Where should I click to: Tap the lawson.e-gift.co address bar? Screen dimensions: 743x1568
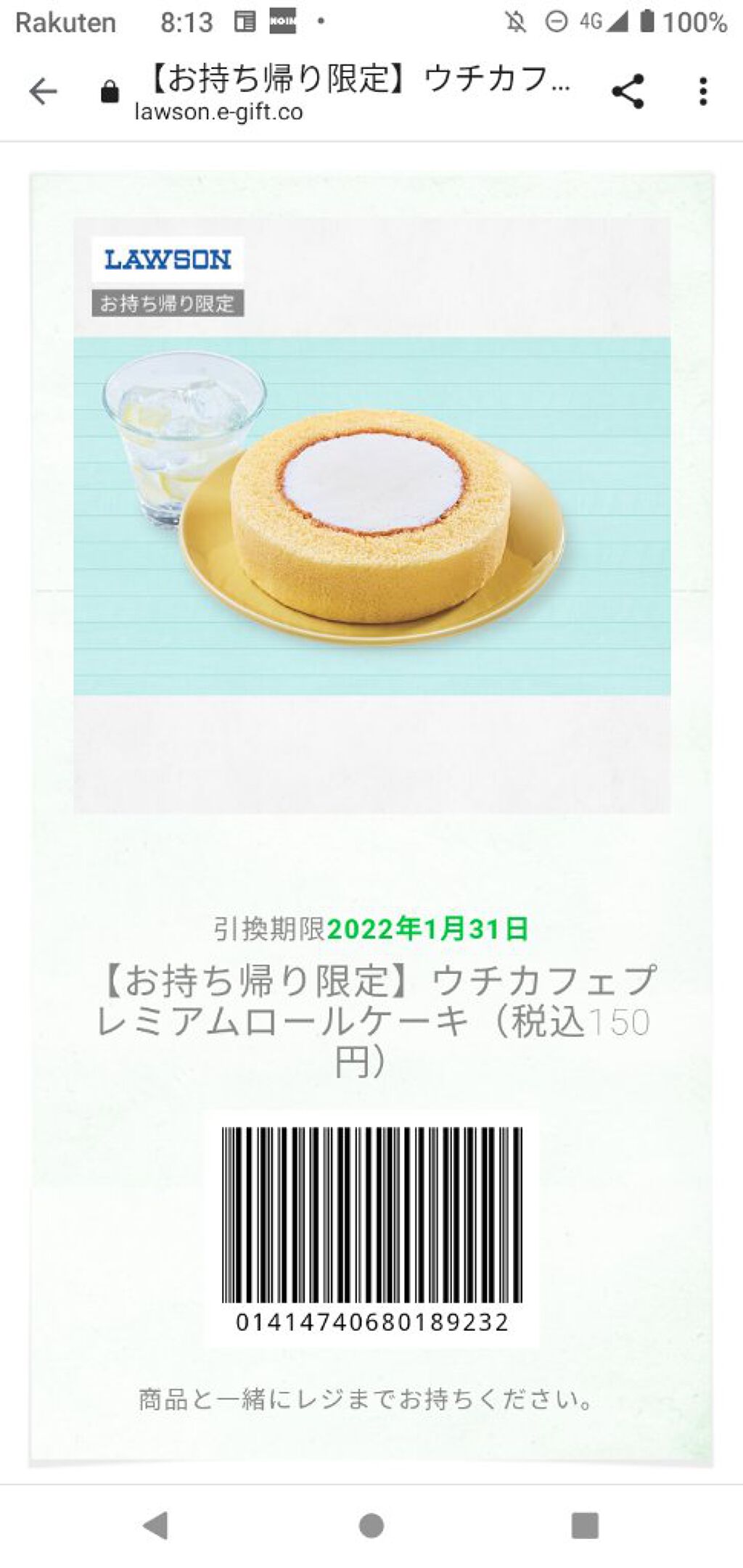pos(219,111)
